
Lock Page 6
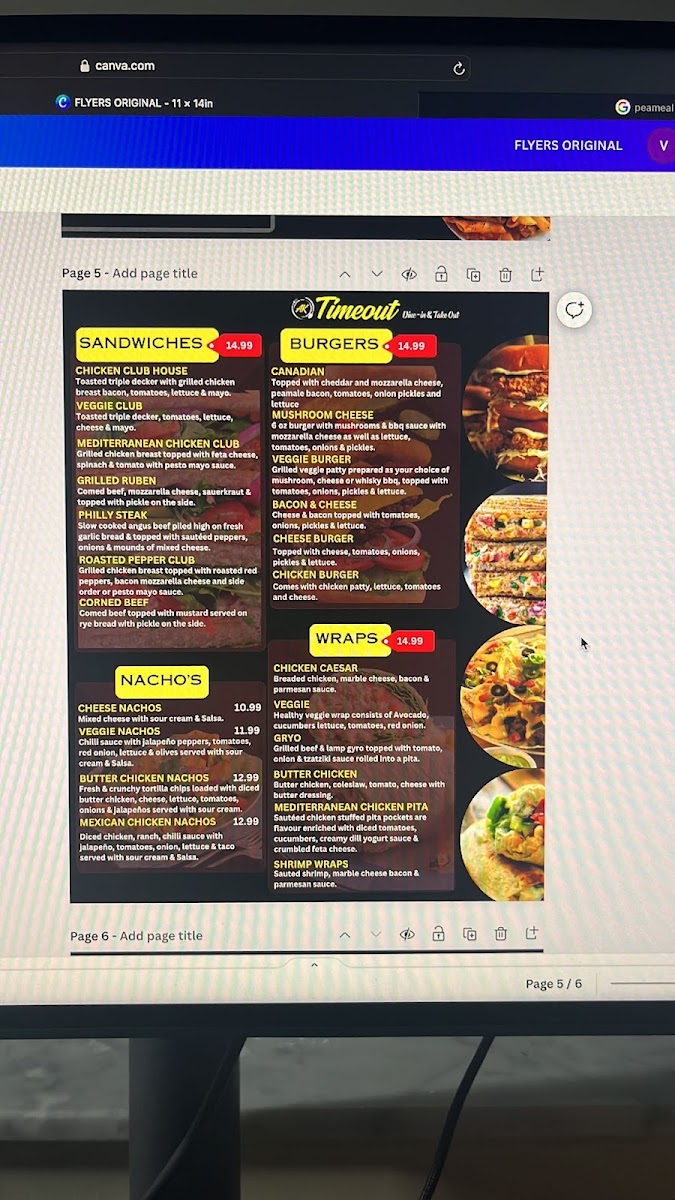[438, 934]
